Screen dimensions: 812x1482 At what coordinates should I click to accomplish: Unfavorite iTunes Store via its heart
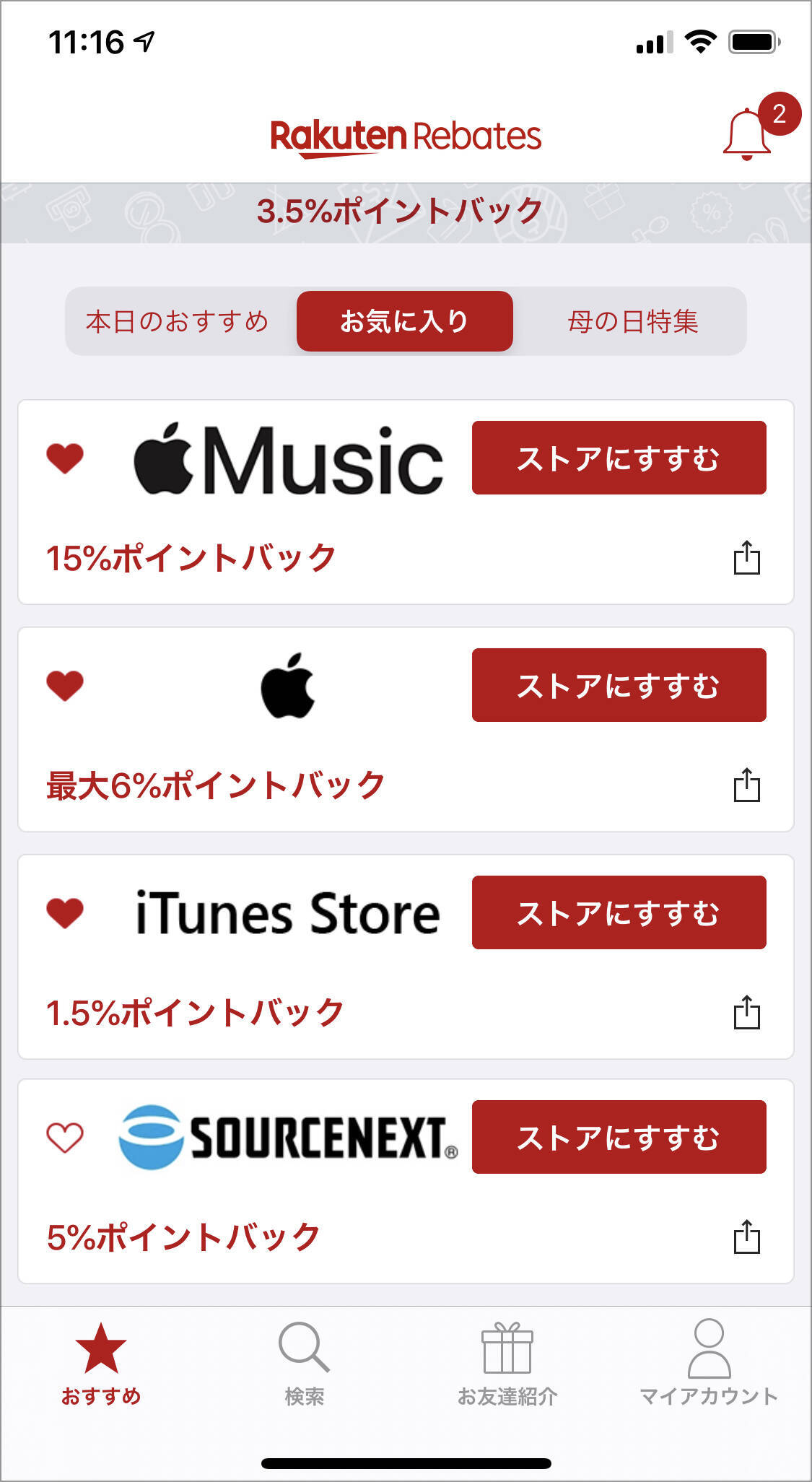[x=65, y=912]
